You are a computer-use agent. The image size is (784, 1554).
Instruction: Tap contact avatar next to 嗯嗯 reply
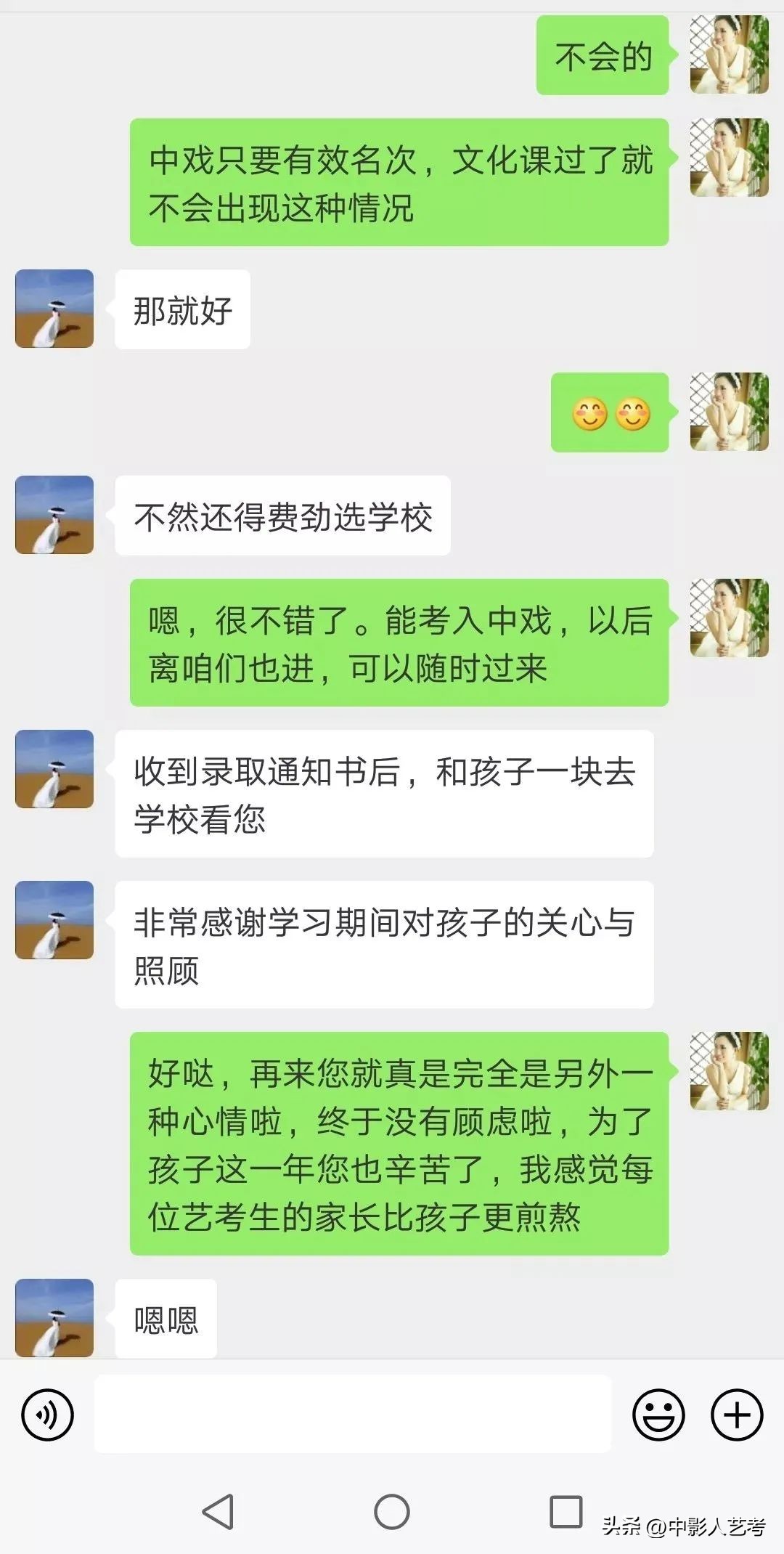point(53,1319)
